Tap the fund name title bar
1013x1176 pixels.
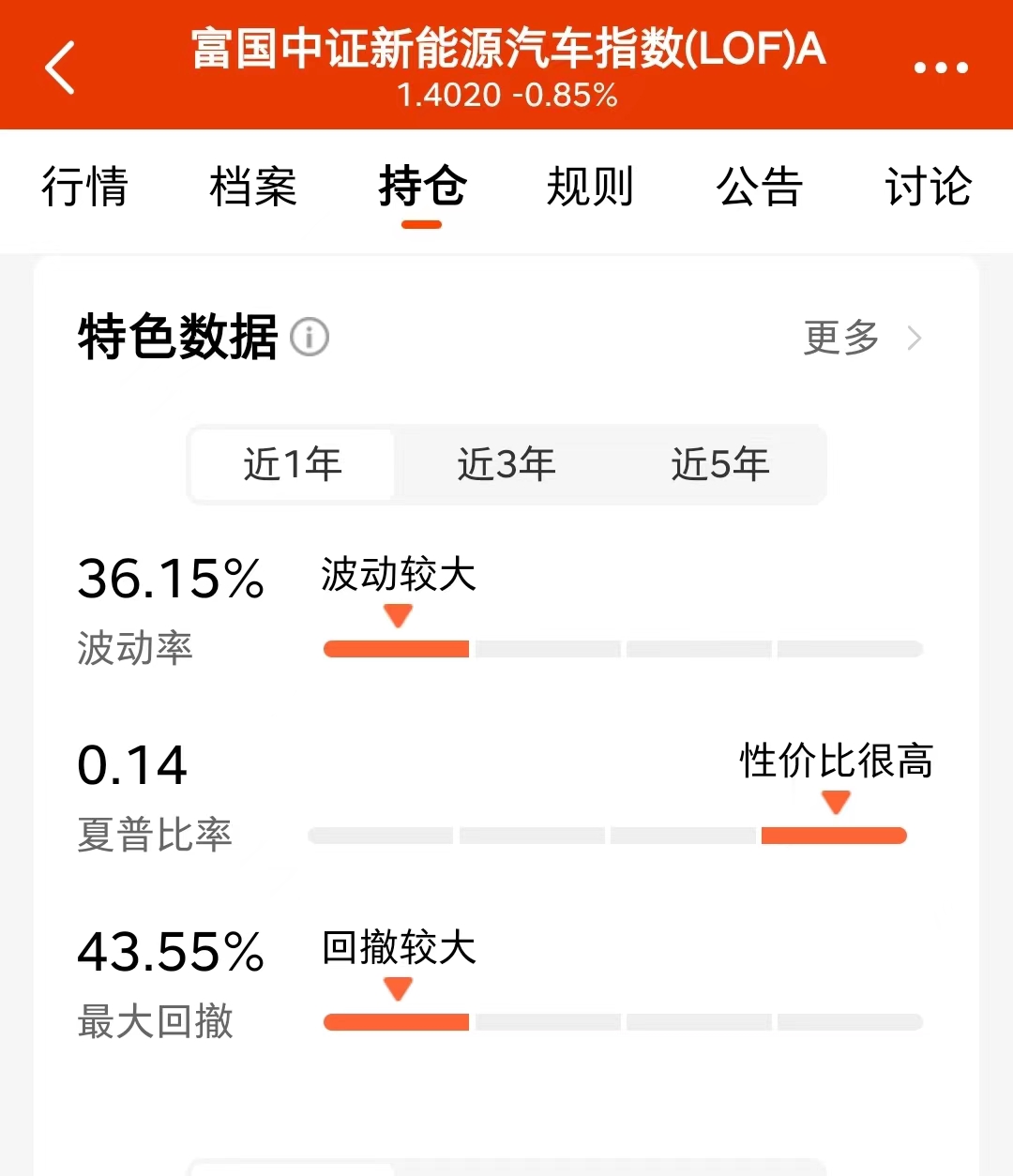[x=506, y=53]
